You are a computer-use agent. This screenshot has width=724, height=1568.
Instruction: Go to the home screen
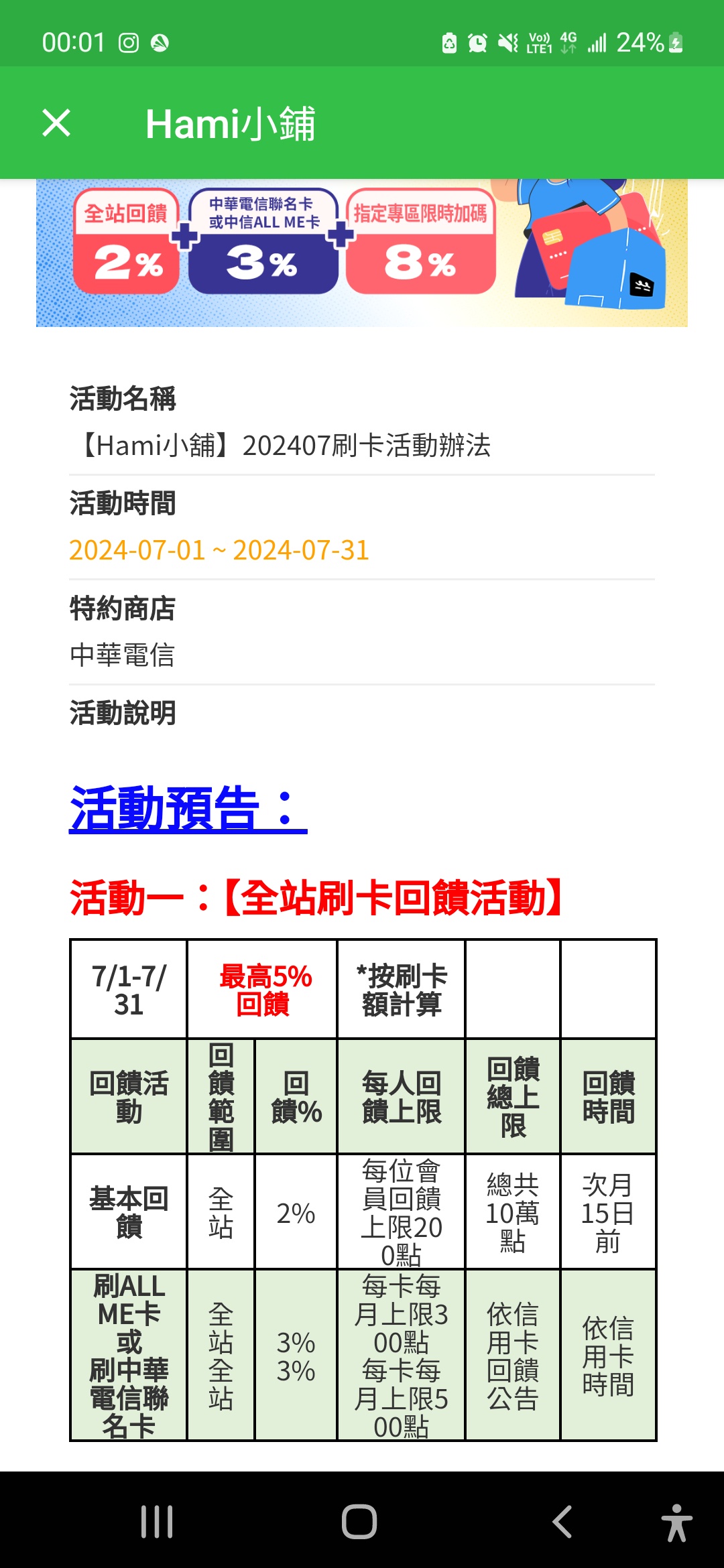[359, 1521]
